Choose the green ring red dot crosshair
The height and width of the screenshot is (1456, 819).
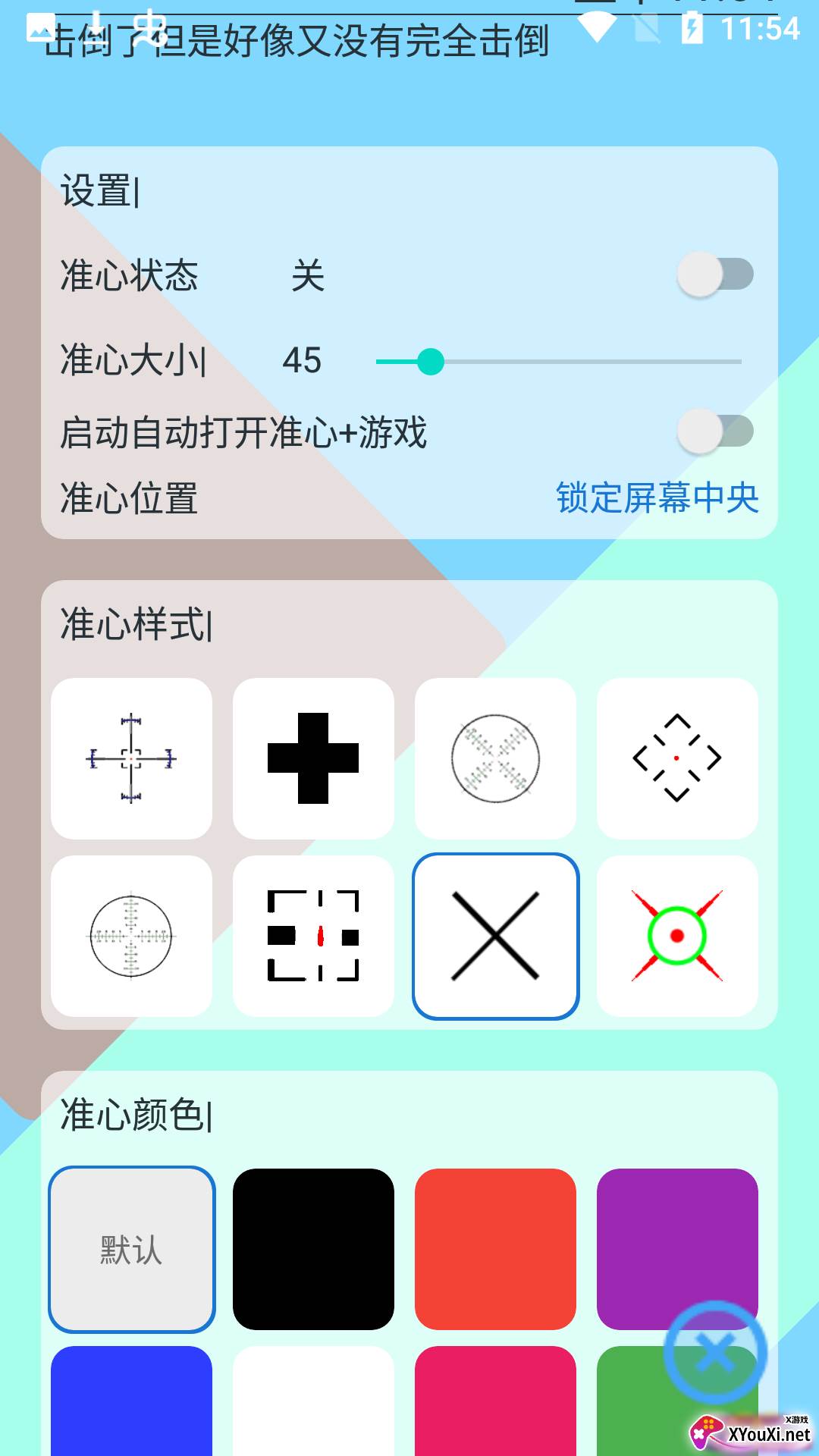point(677,937)
